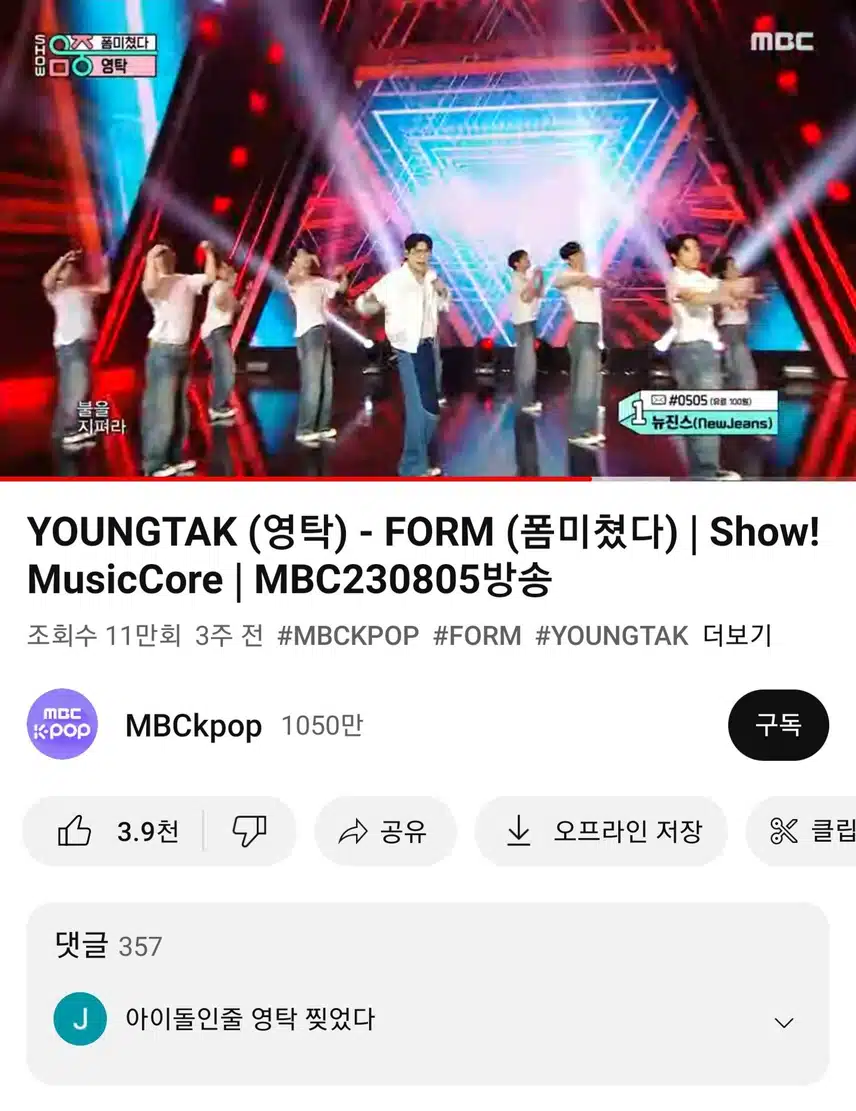This screenshot has height=1111, width=856.
Task: Open the MBCkpop channel page
Action: [193, 725]
